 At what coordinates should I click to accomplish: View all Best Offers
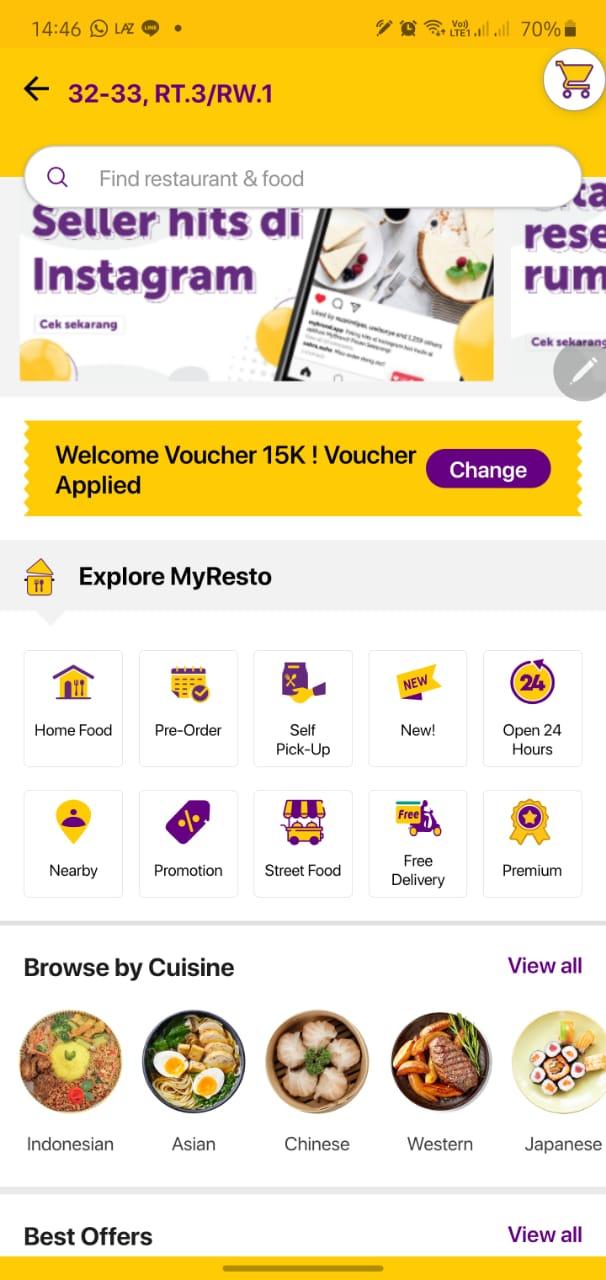point(544,1234)
